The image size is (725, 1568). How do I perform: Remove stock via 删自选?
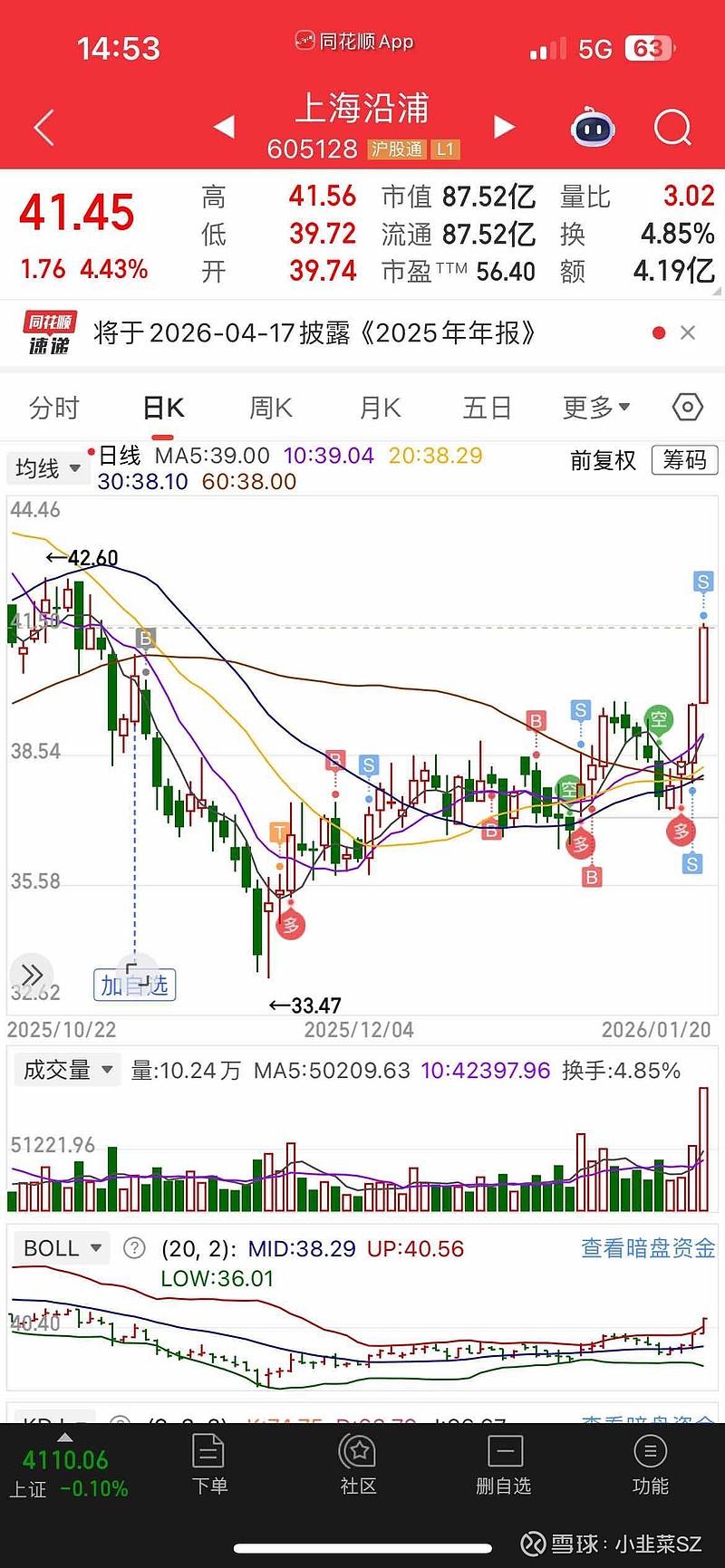[504, 1464]
